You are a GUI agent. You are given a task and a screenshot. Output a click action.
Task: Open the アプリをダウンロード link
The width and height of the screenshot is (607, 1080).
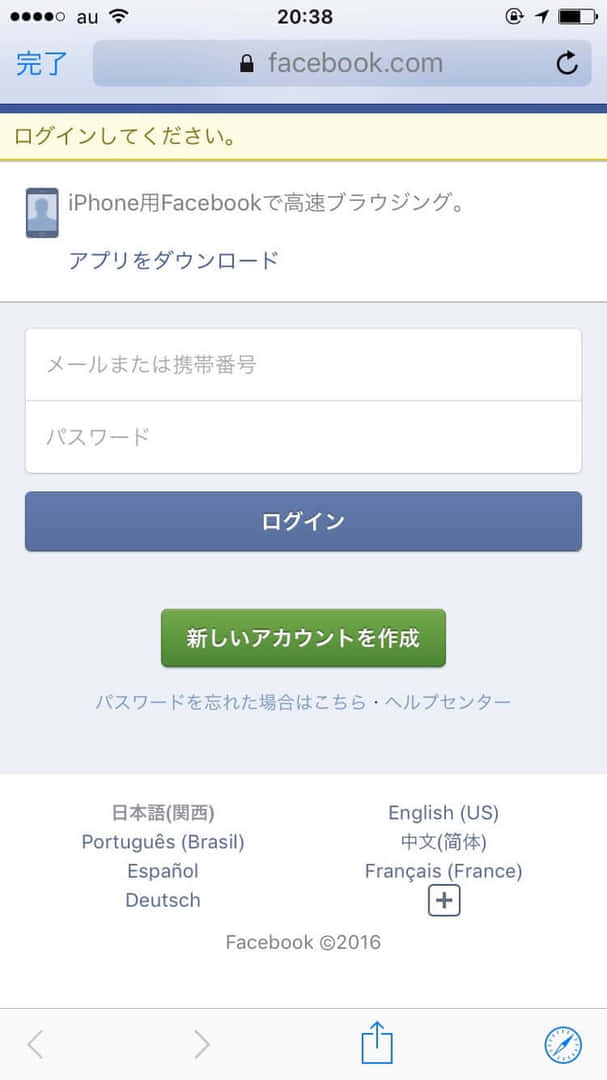coord(173,260)
